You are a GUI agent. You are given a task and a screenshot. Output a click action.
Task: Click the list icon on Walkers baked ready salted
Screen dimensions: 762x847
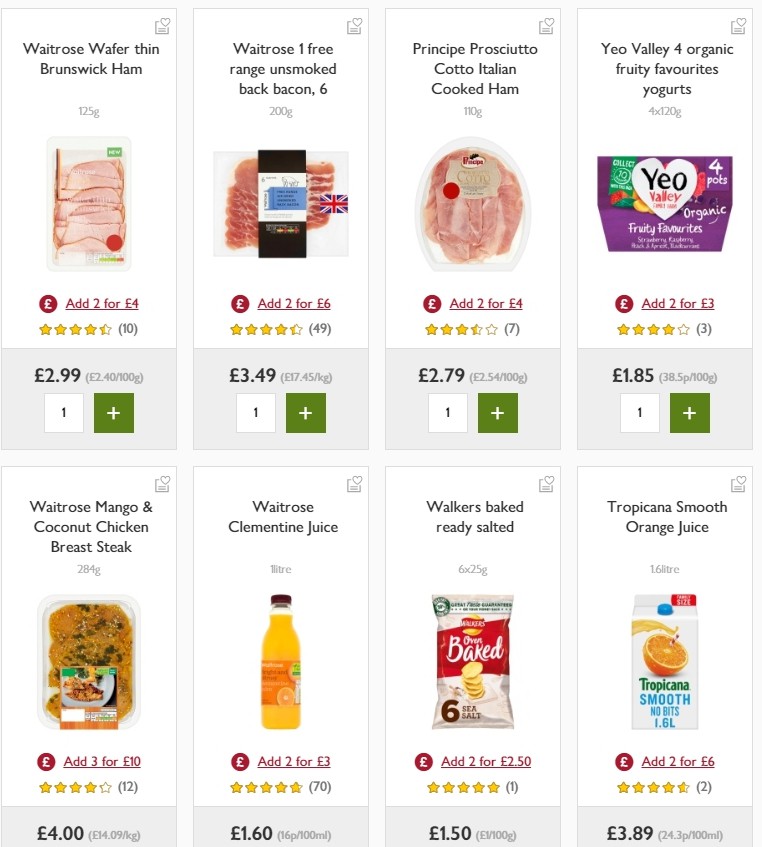[546, 483]
